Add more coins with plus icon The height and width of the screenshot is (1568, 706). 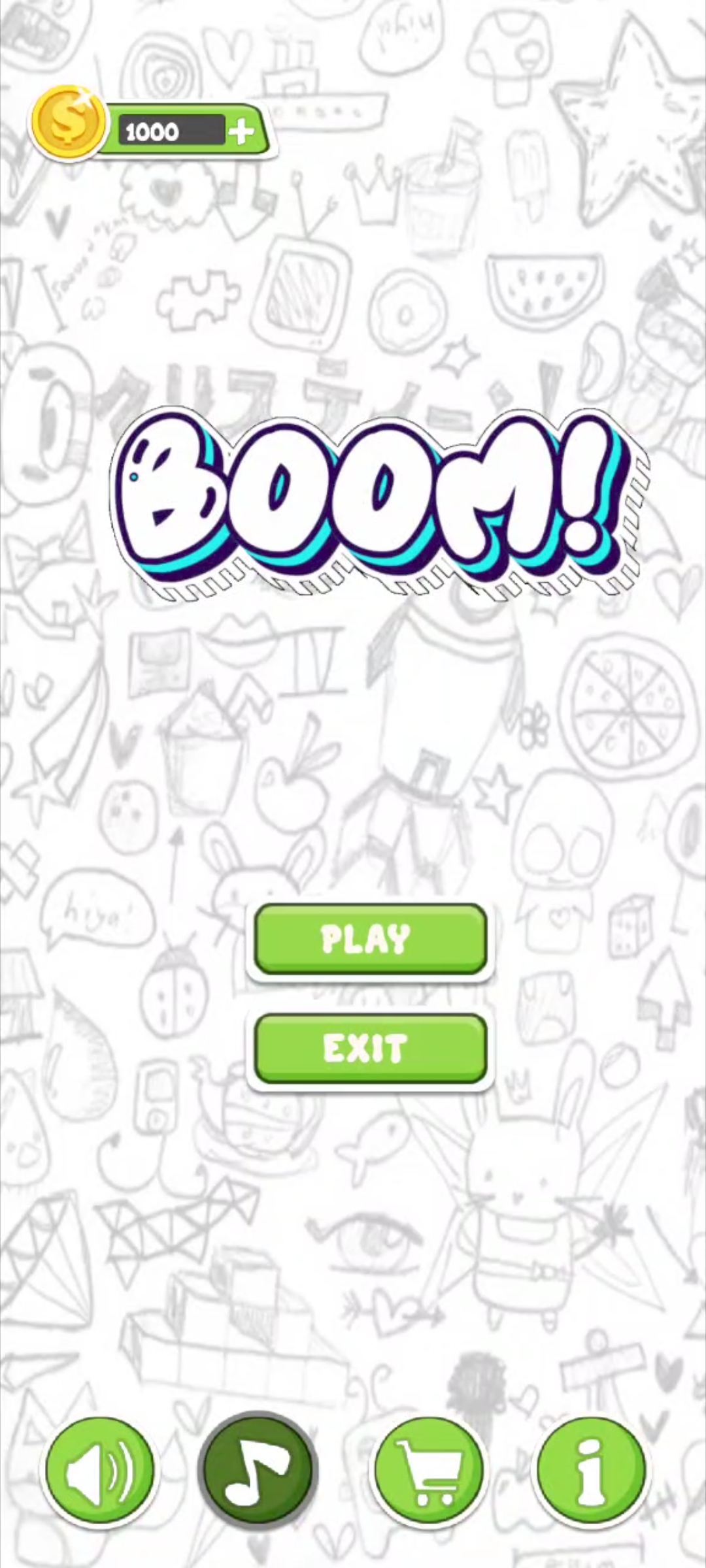tap(243, 132)
